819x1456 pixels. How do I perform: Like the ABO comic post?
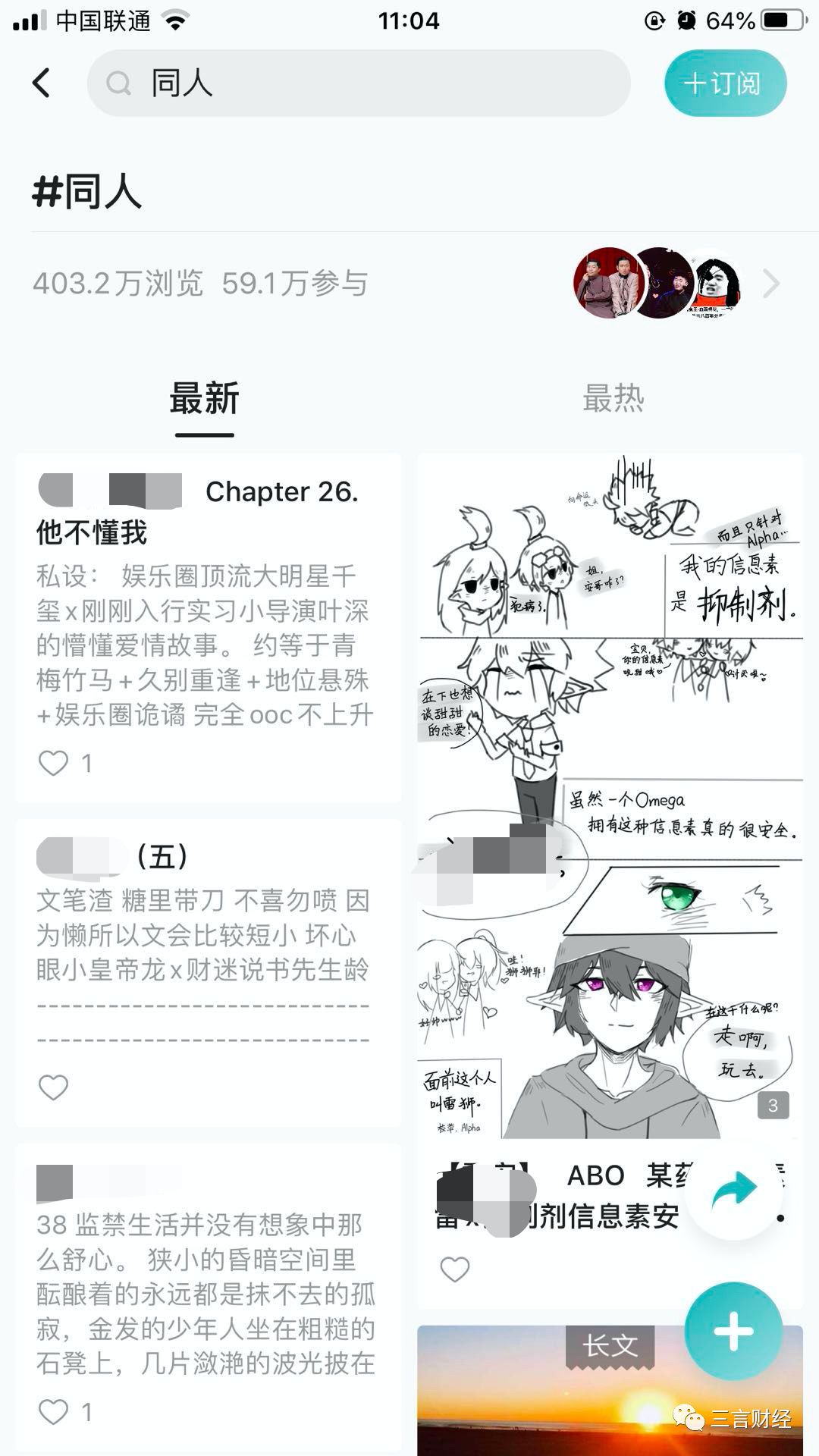[455, 1269]
